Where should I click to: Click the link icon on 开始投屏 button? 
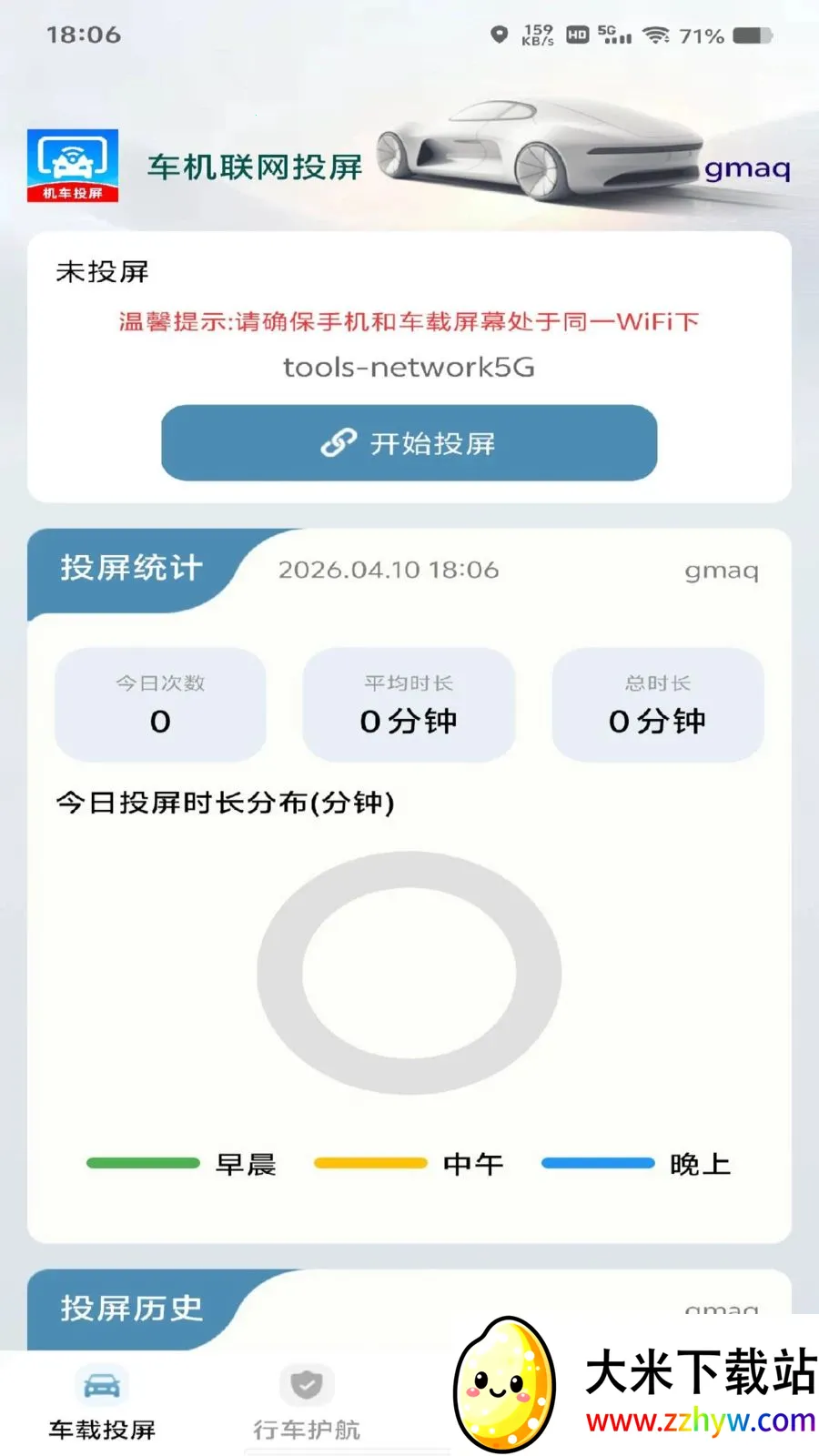coord(337,443)
